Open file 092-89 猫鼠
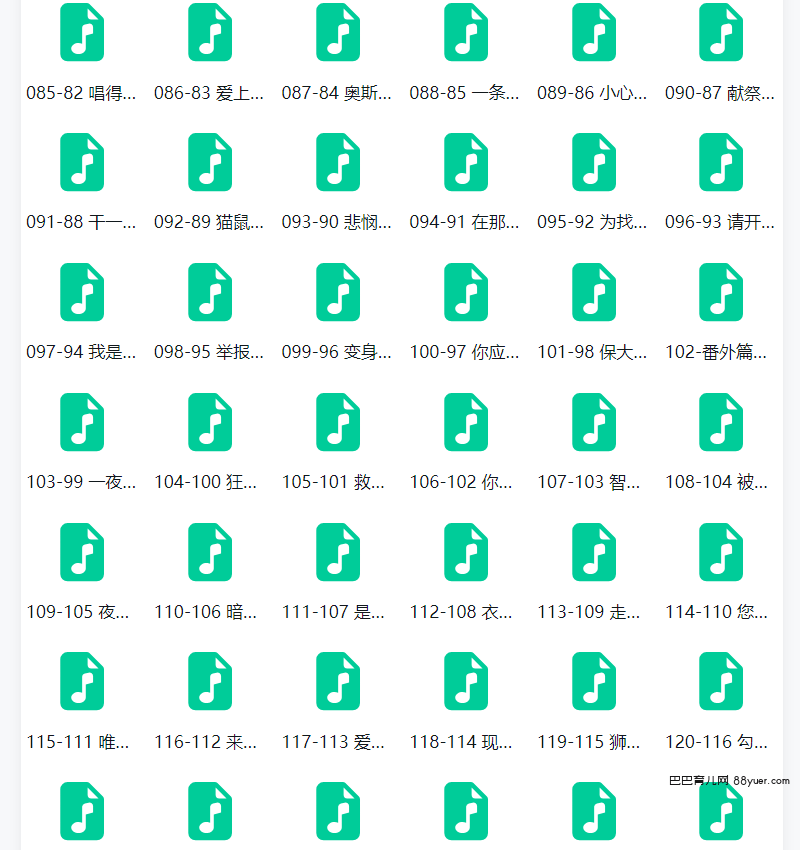Image resolution: width=800 pixels, height=850 pixels. pos(210,162)
